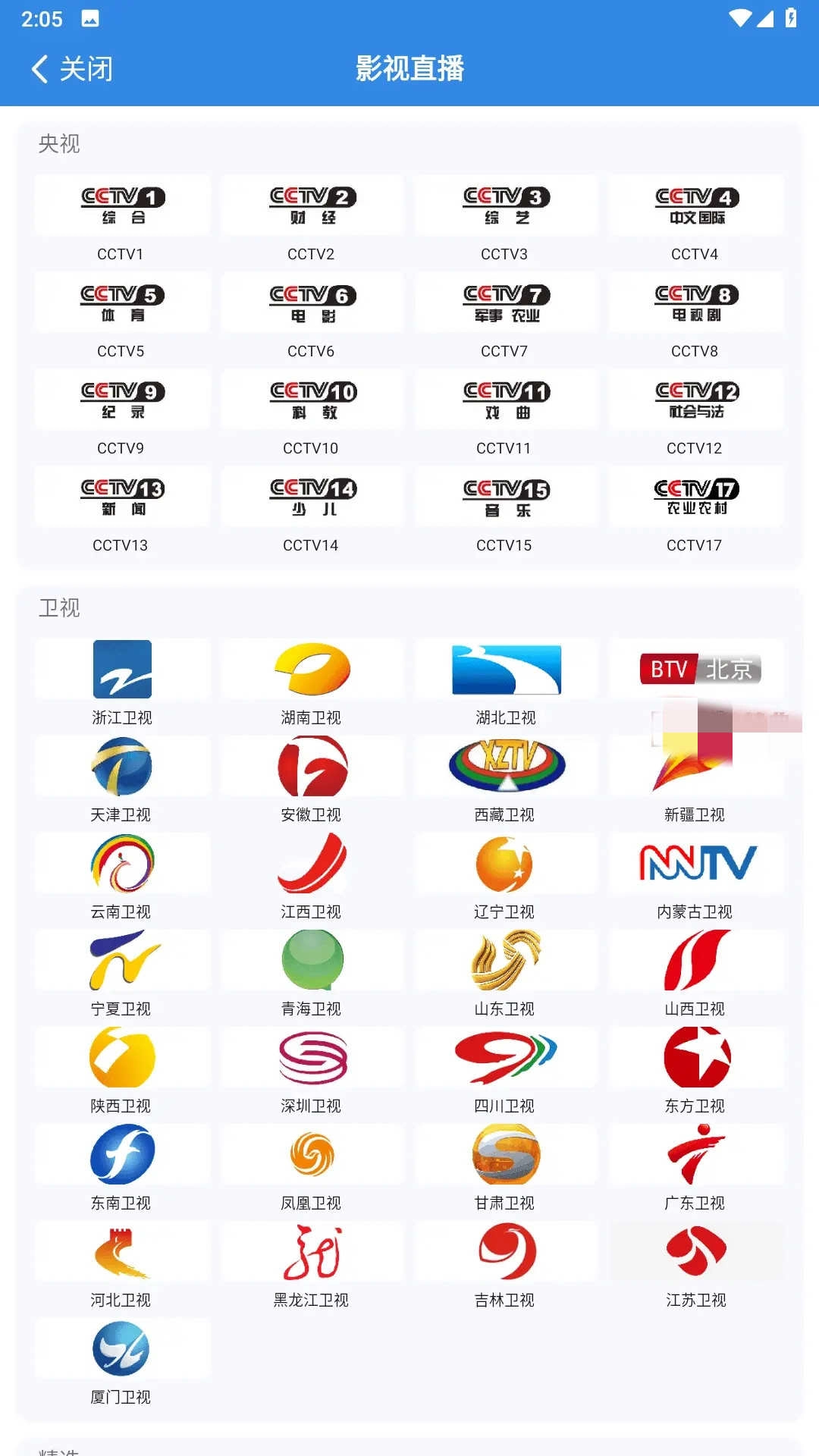
Task: Tap the 卫视 section header
Action: point(58,607)
